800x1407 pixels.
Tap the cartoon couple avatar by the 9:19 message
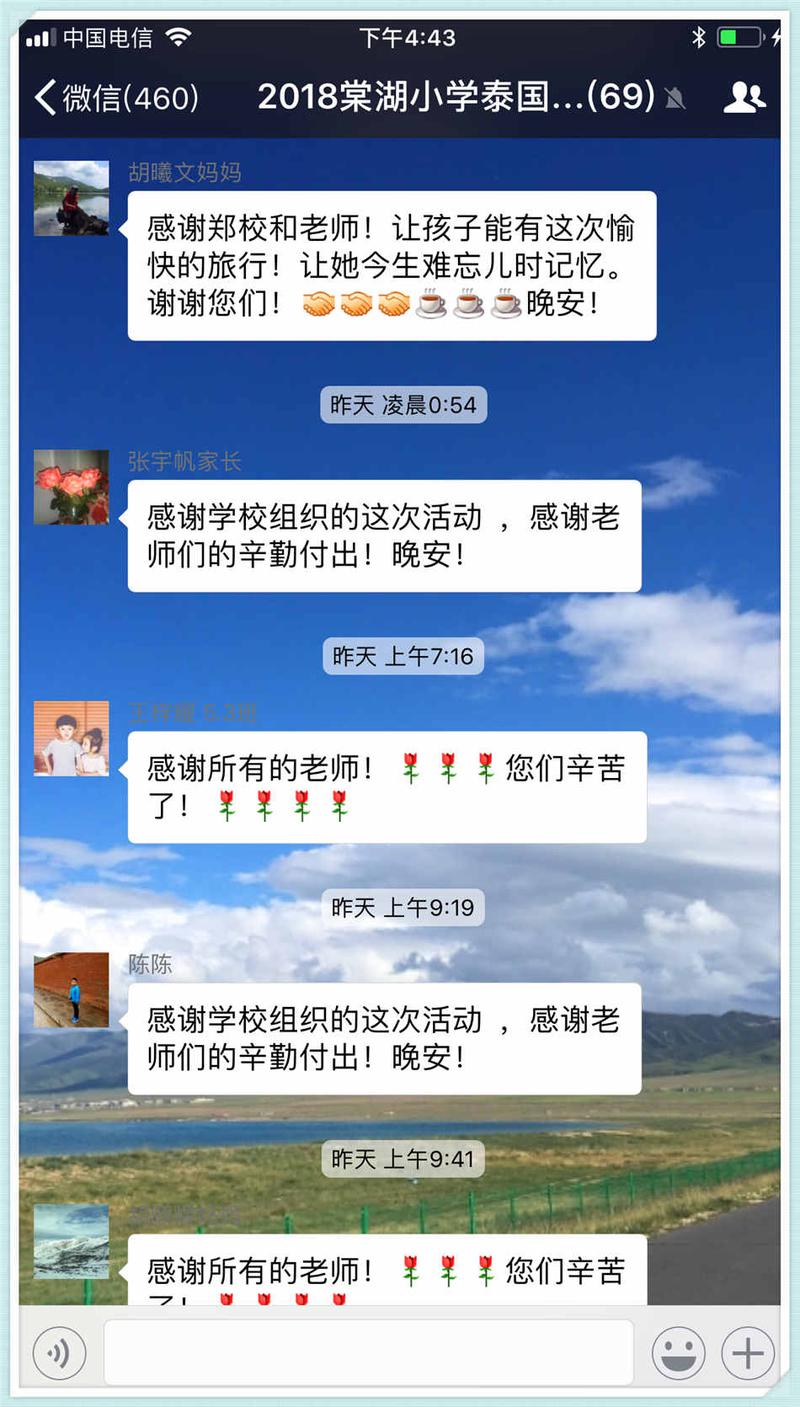[71, 738]
